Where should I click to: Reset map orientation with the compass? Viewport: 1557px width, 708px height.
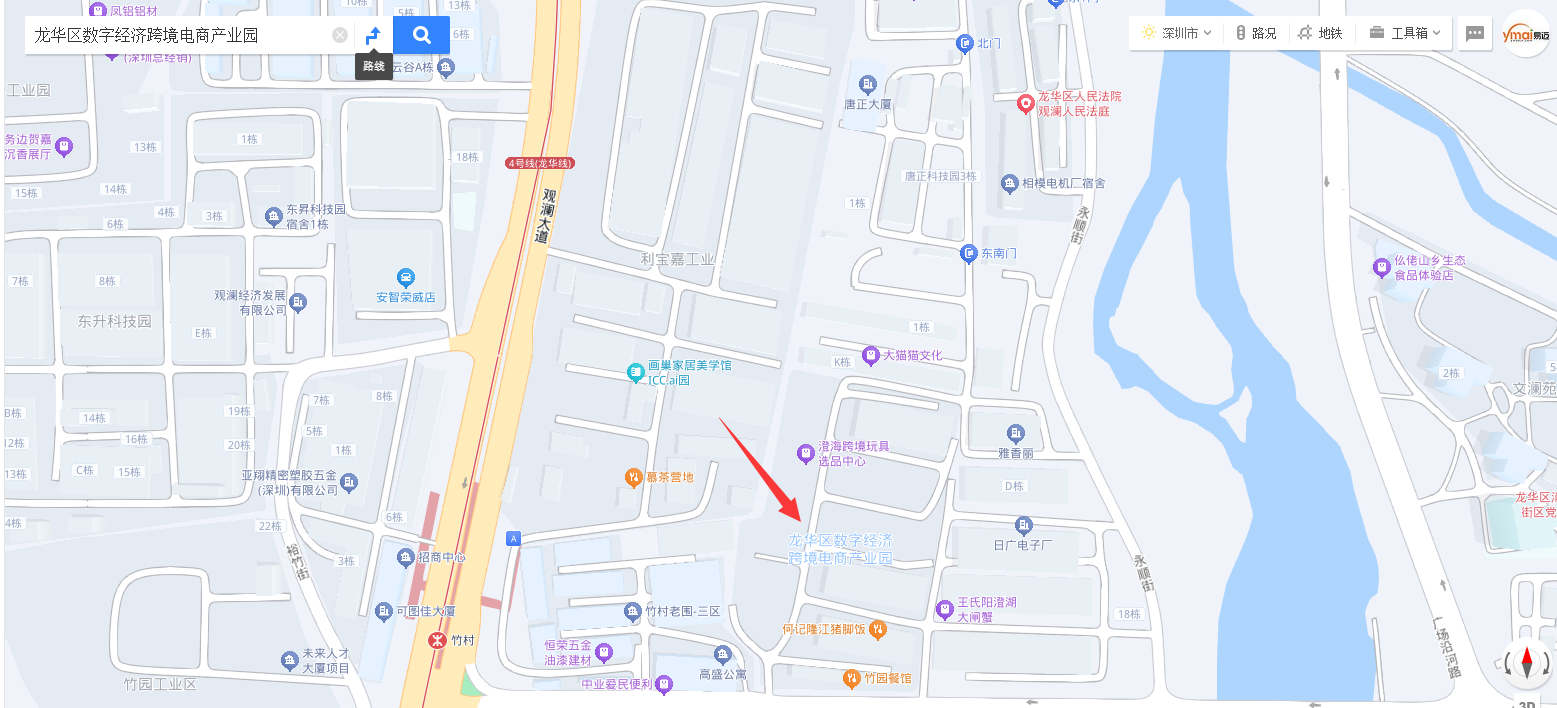1527,663
